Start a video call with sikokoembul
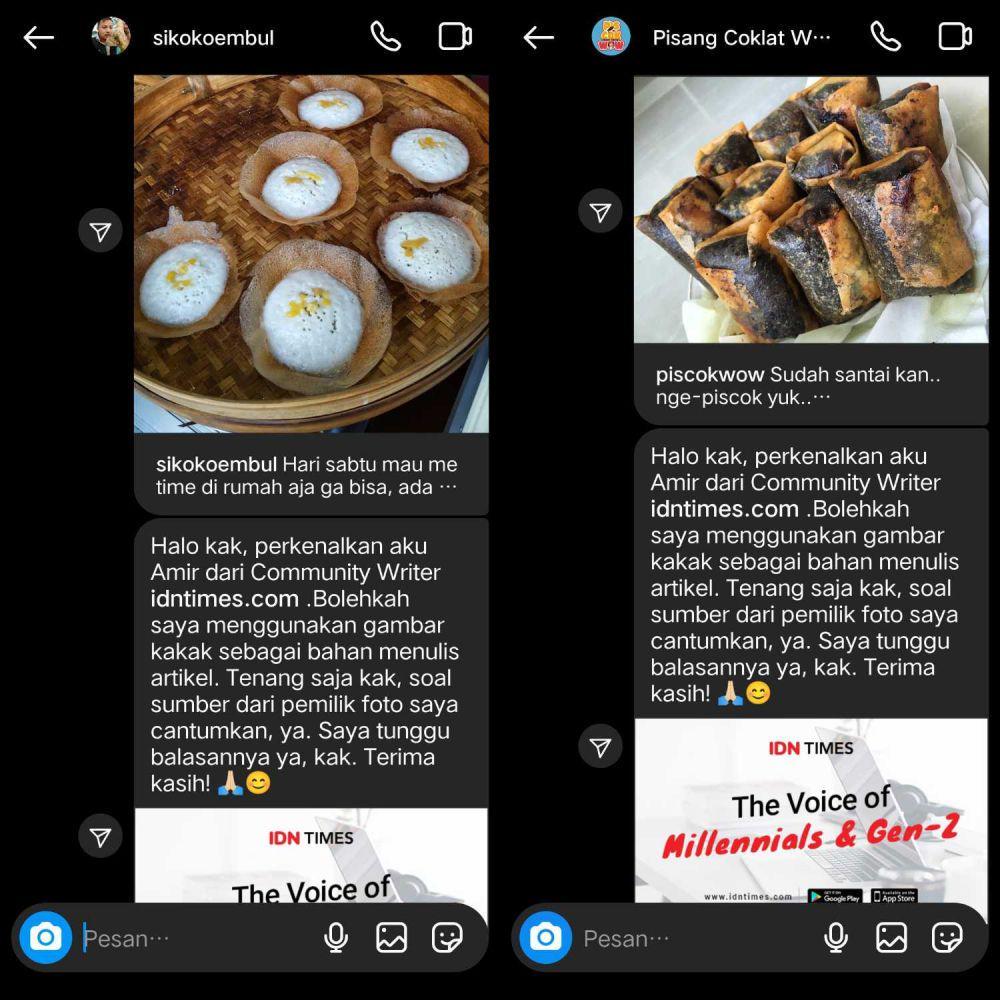The width and height of the screenshot is (1000, 1000). pos(455,37)
